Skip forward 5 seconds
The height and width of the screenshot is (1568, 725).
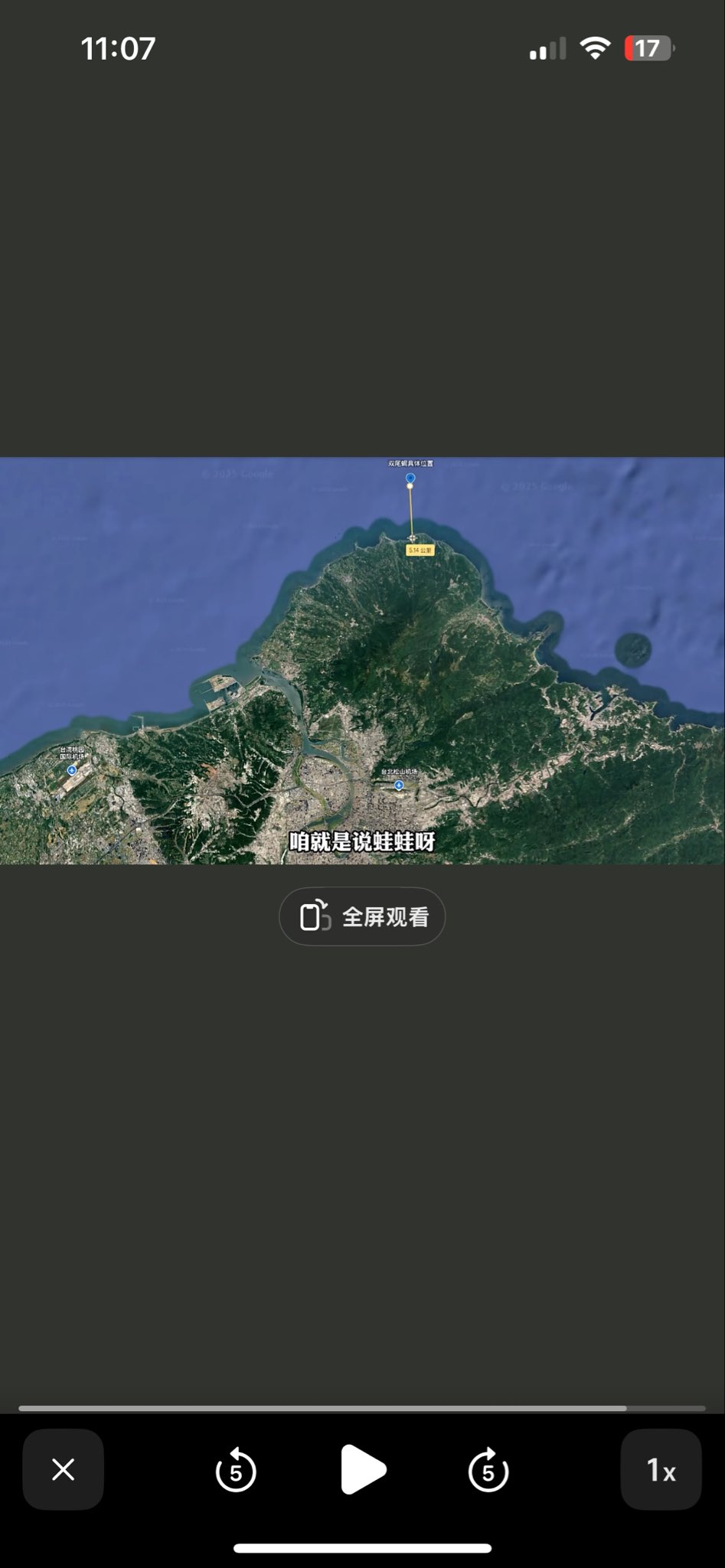pyautogui.click(x=488, y=1470)
